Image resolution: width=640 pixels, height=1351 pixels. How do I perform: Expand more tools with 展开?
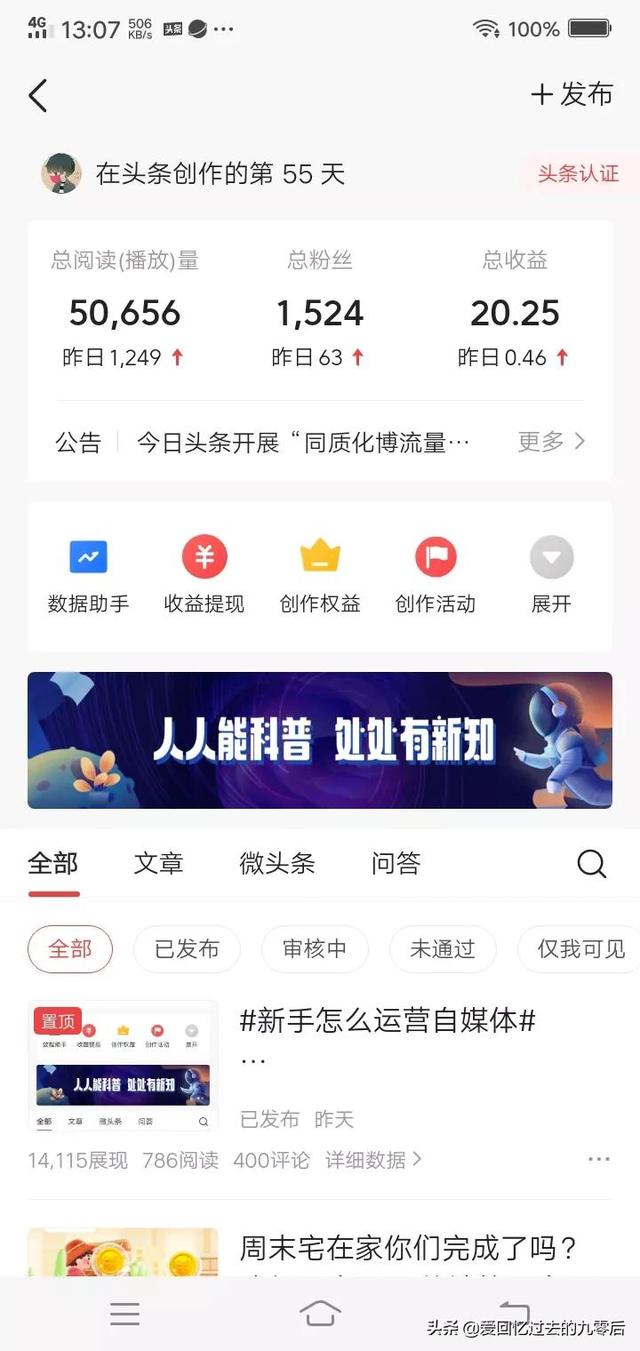tap(551, 576)
